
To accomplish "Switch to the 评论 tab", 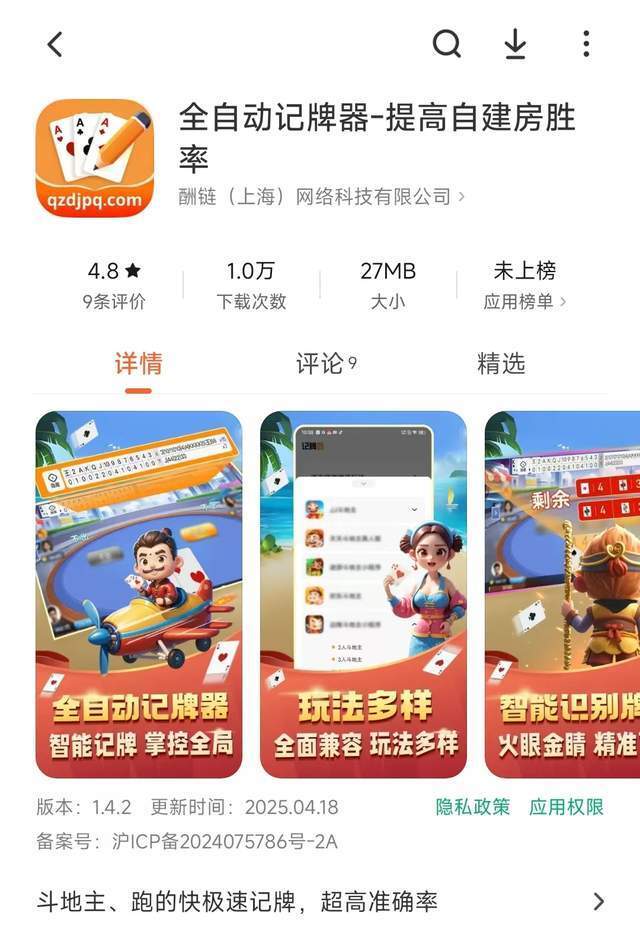I will click(326, 364).
